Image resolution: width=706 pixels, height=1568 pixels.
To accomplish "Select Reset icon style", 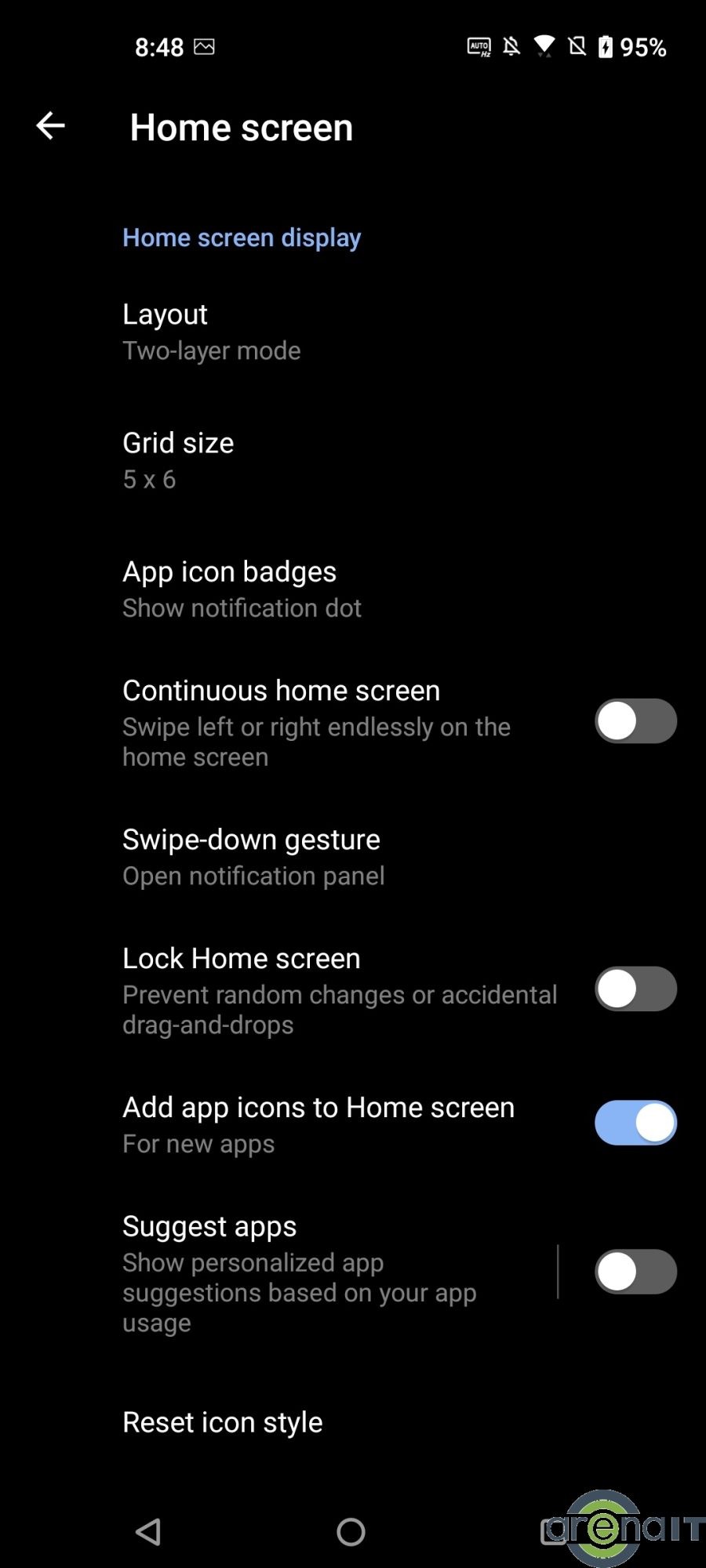I will click(223, 1422).
